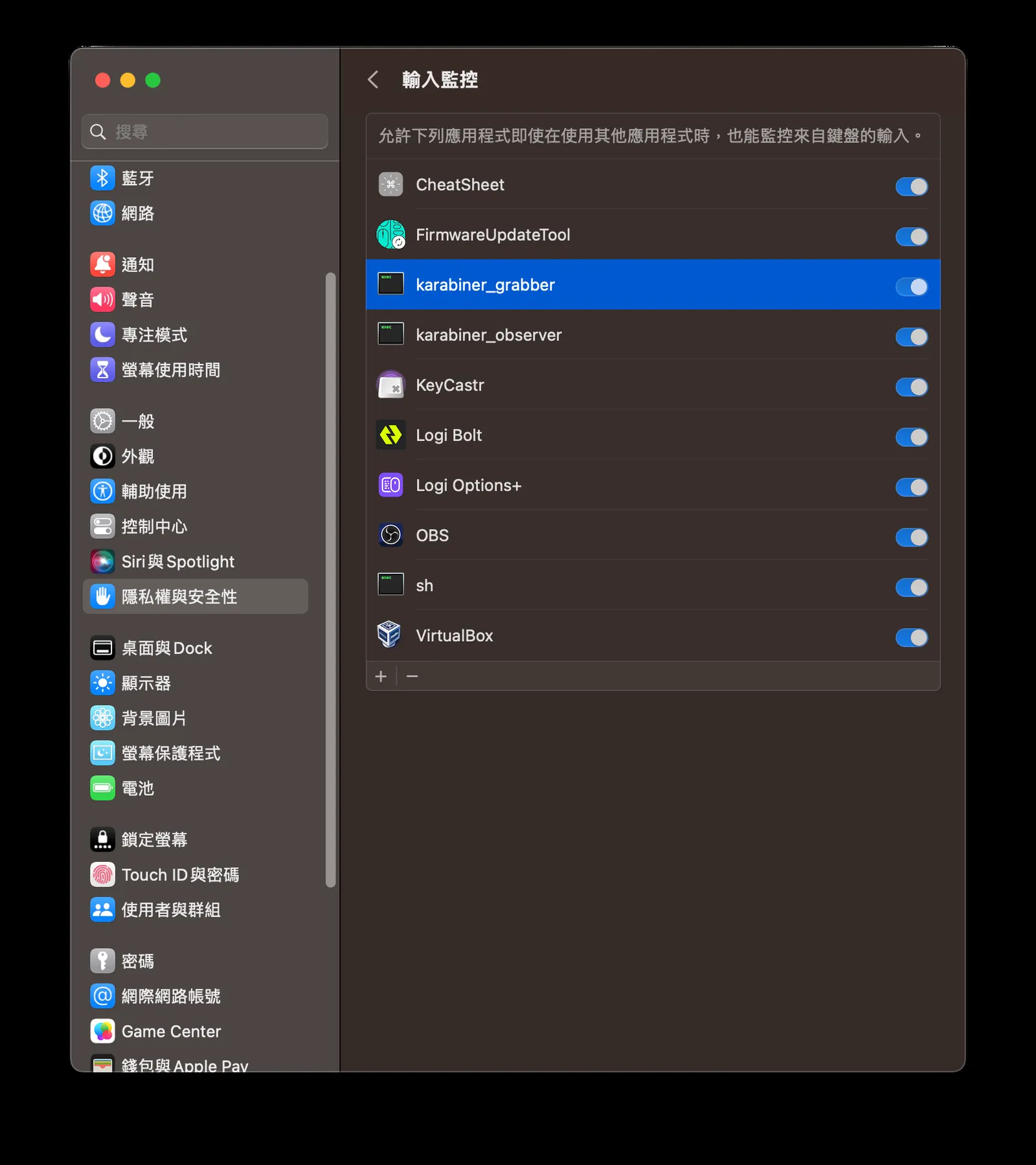The image size is (1036, 1165).
Task: Select the sh row in the list
Action: 583,585
